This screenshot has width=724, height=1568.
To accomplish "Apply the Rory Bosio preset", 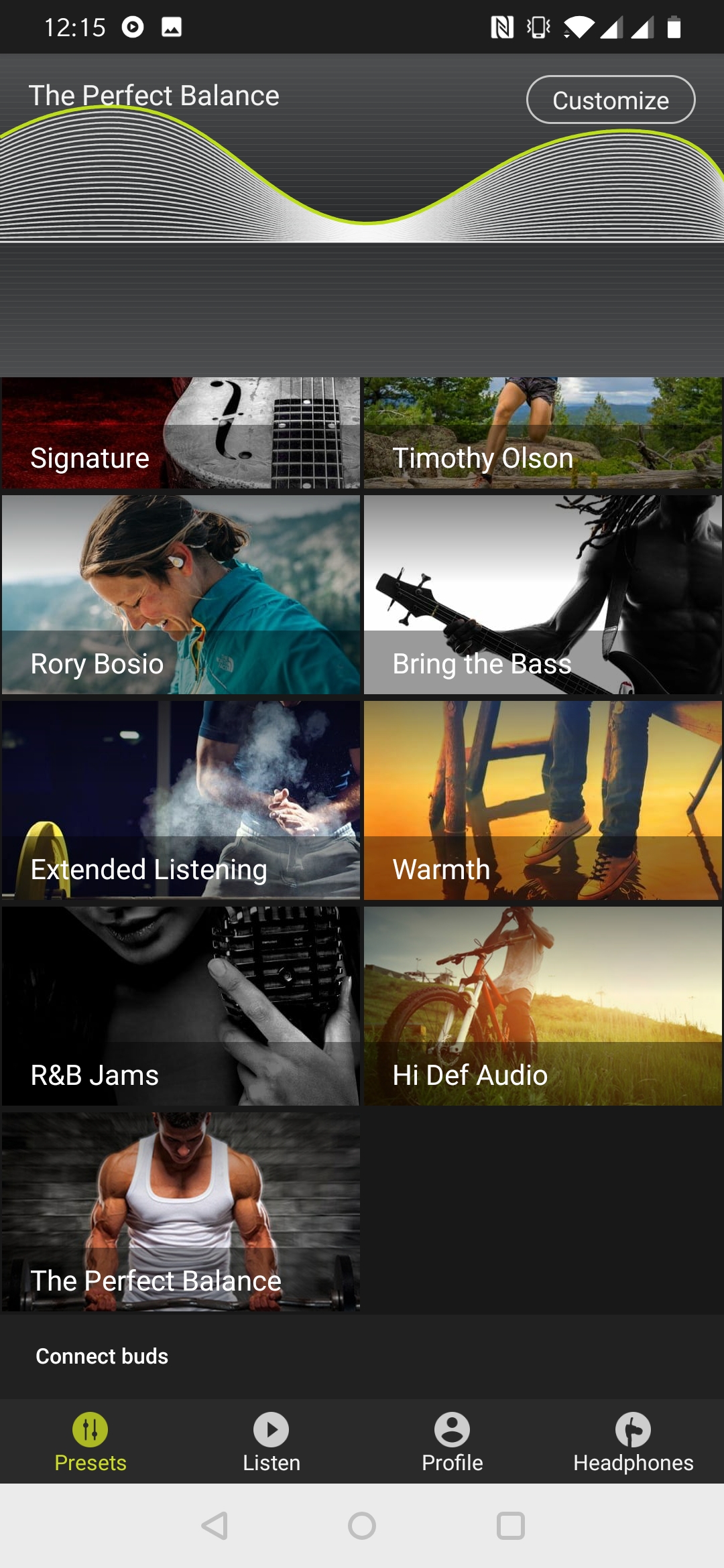I will [x=181, y=594].
